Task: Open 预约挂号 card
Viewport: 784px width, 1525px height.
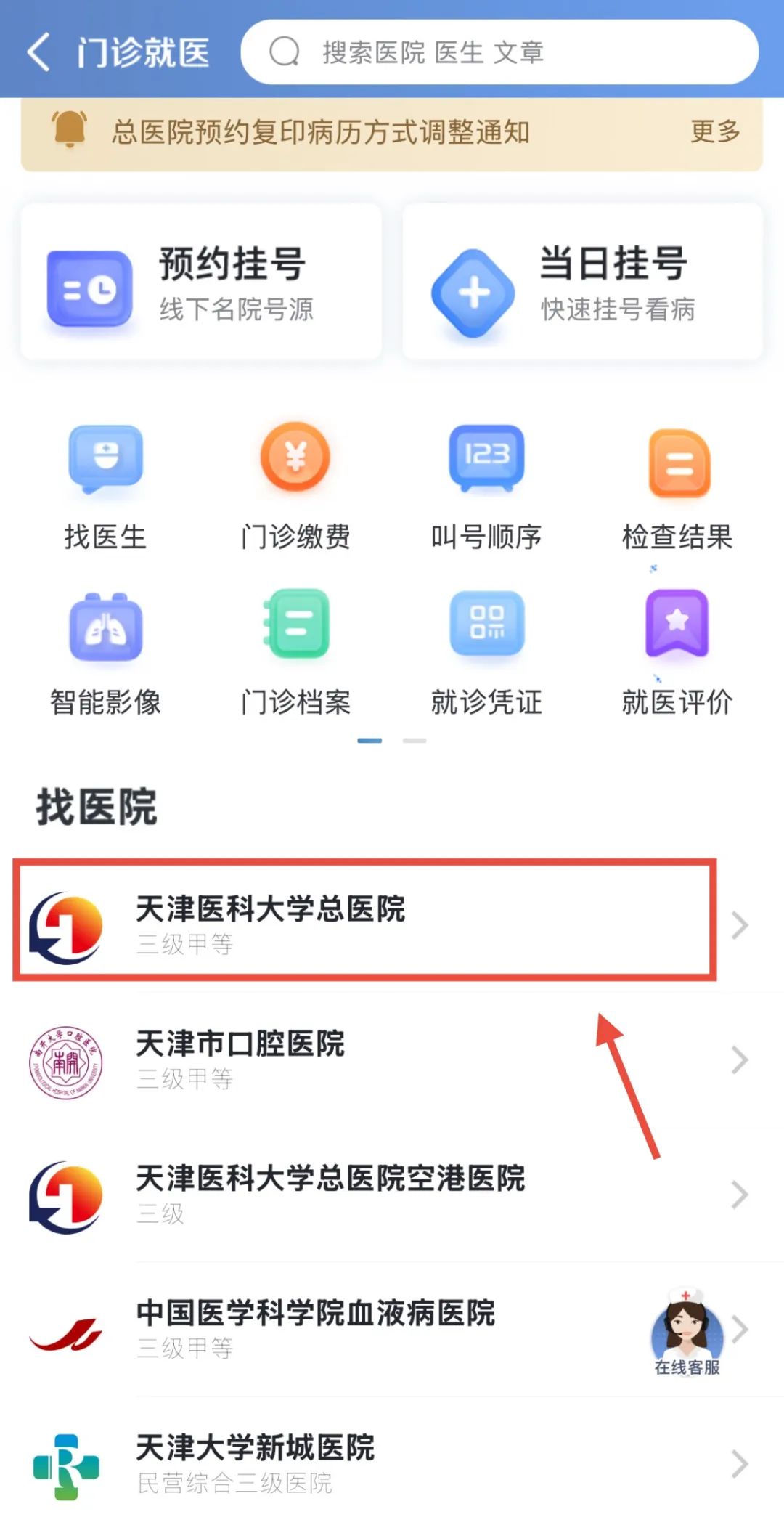Action: tap(201, 282)
